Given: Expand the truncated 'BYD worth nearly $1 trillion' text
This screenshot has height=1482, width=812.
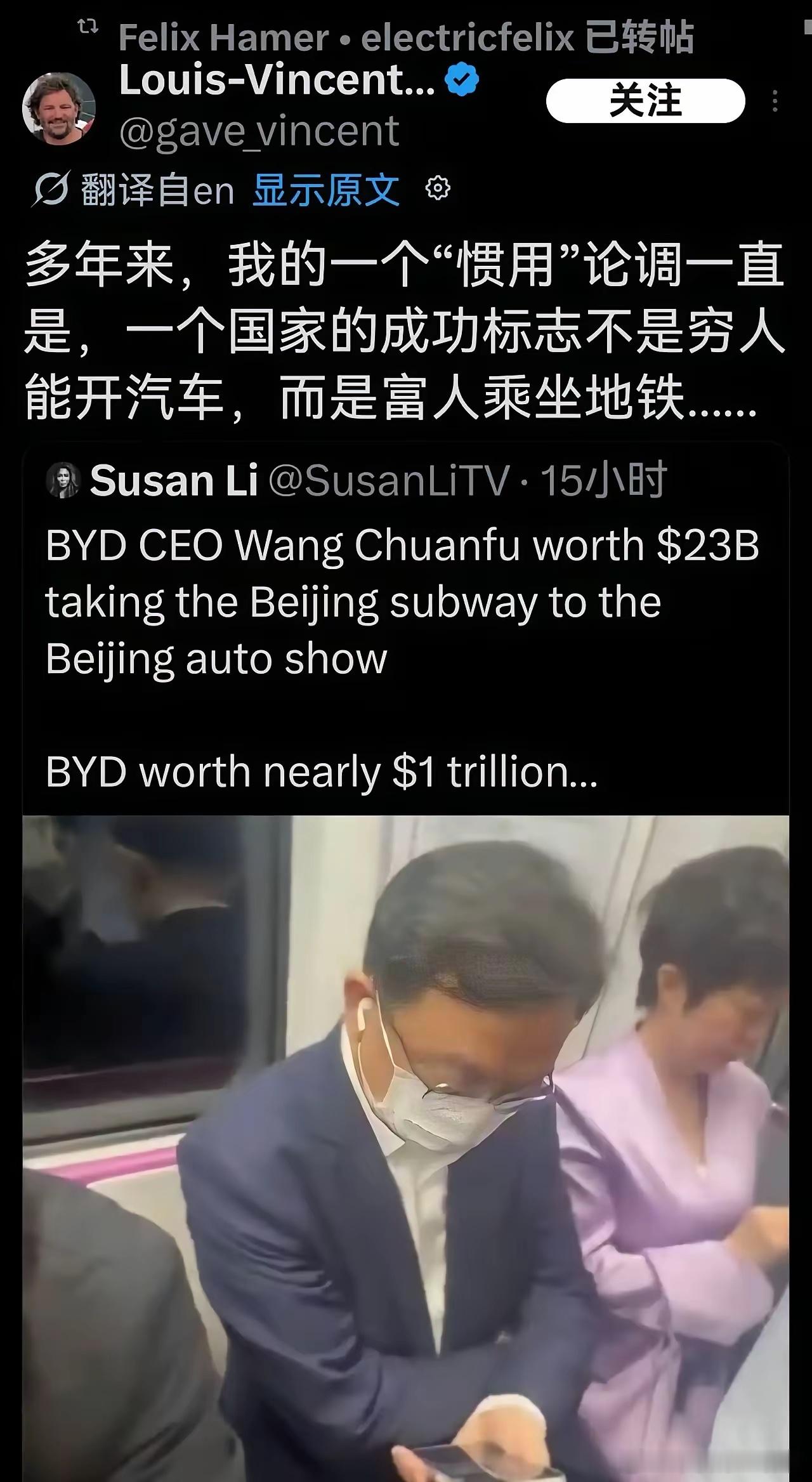Looking at the screenshot, I should 317,771.
